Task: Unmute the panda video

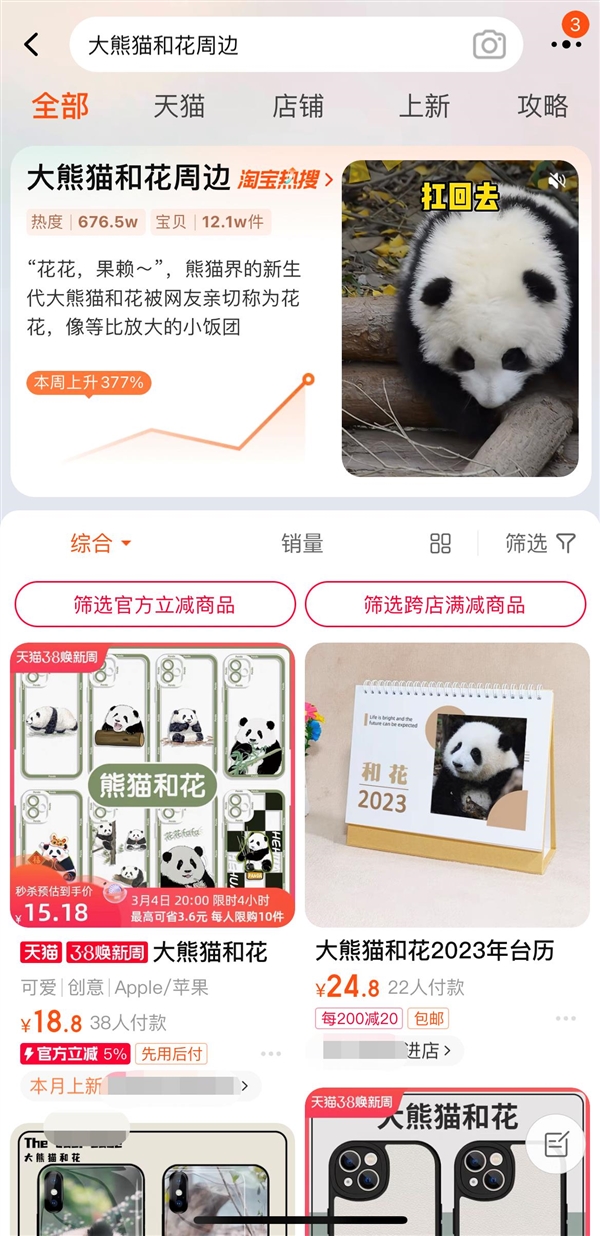Action: [558, 181]
